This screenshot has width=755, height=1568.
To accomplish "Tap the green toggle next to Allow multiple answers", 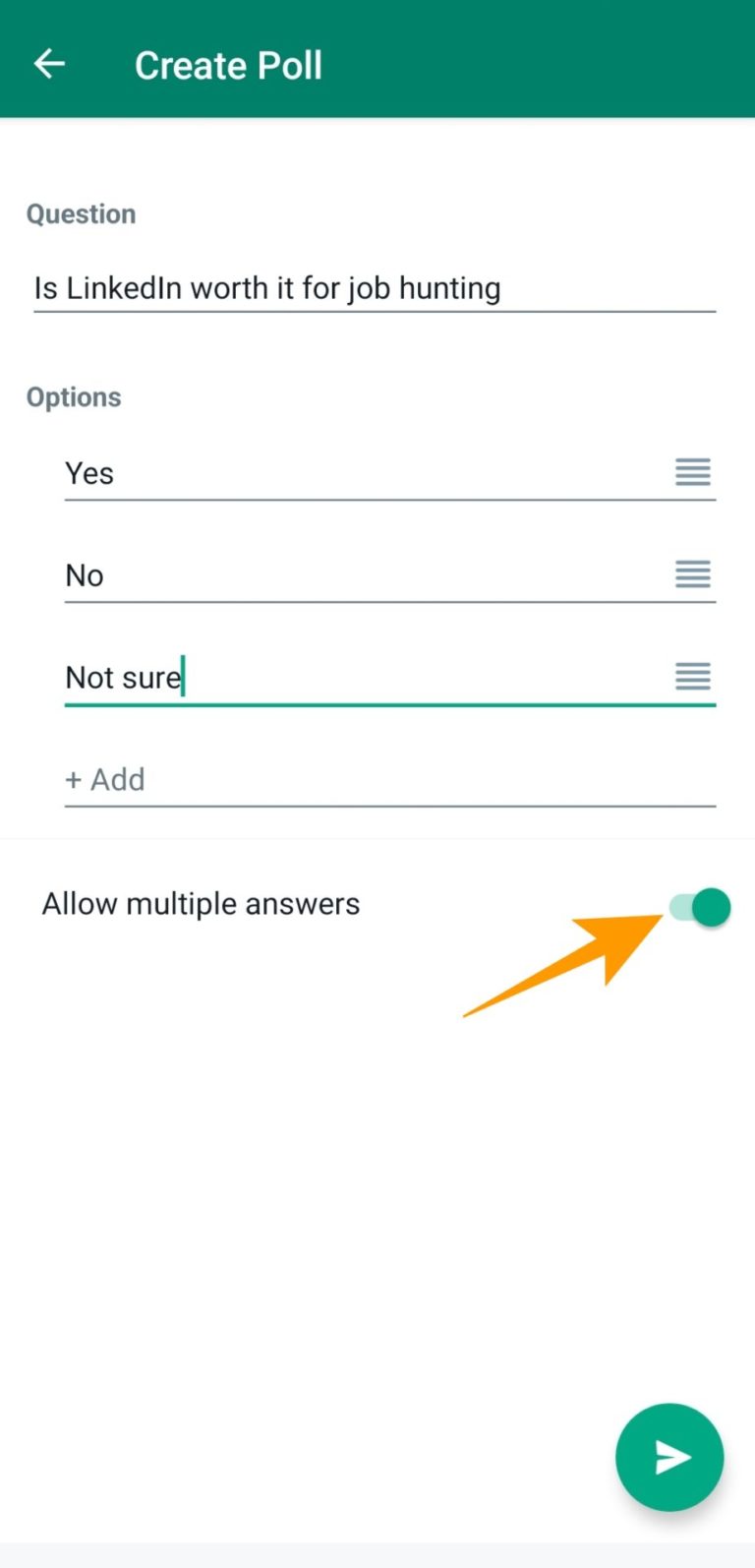I will pyautogui.click(x=699, y=907).
